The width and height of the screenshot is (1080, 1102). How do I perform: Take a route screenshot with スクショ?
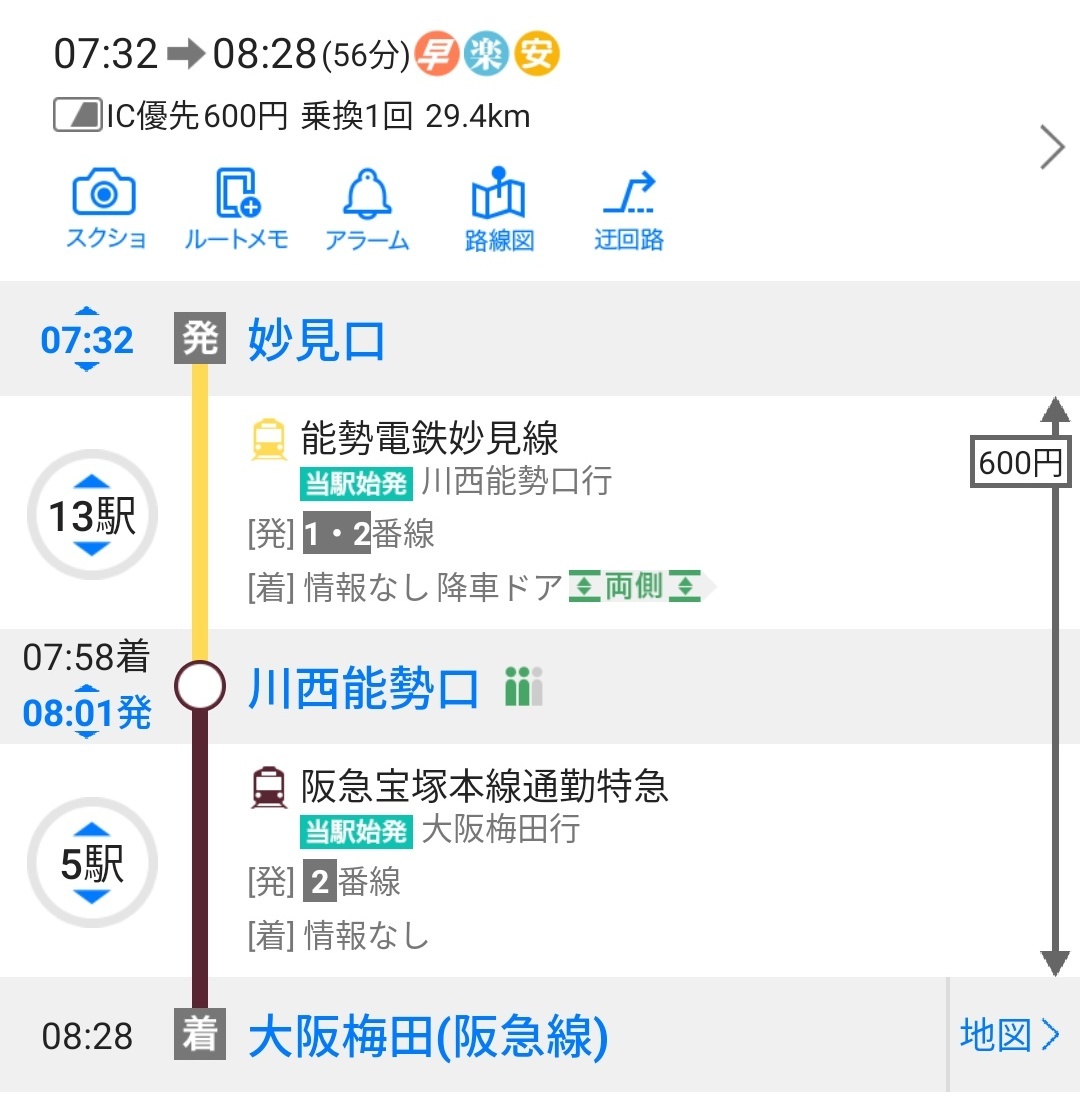point(105,210)
